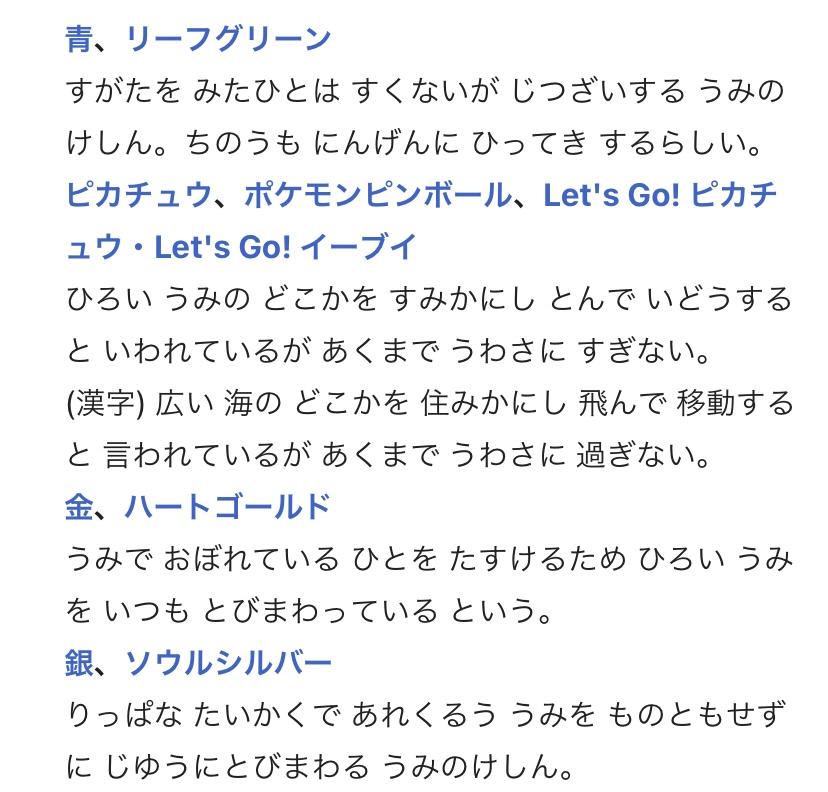The image size is (828, 792).
Task: Tap the 金 link
Action: [79, 507]
